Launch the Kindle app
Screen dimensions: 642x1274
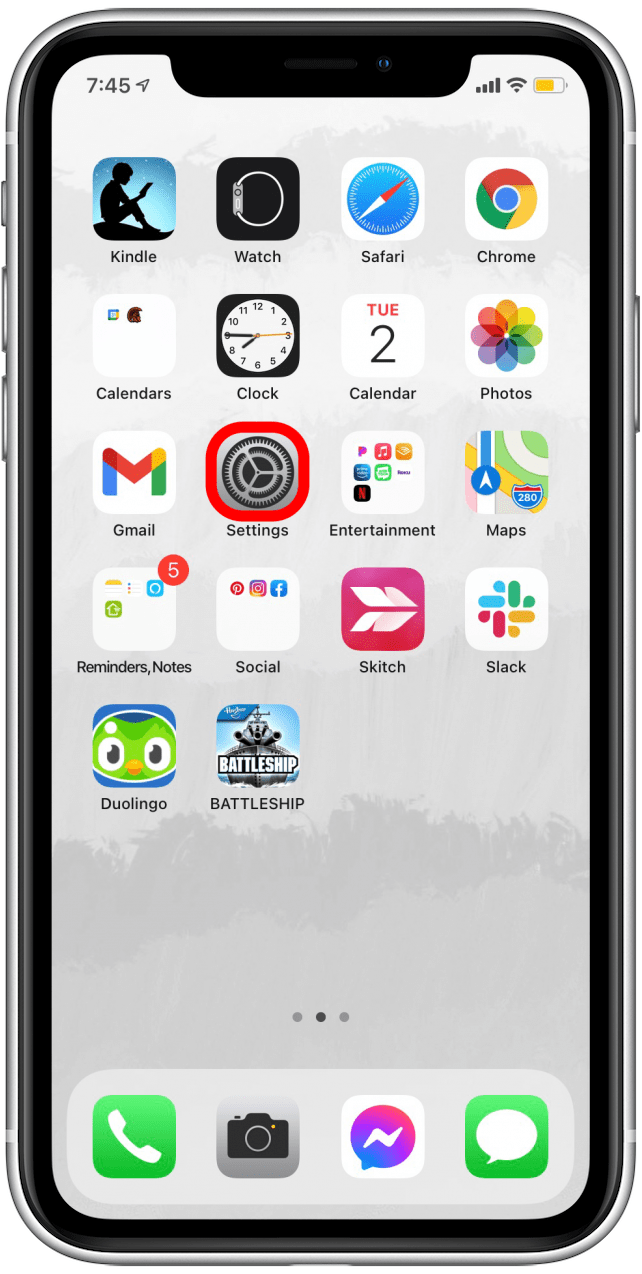coord(134,199)
